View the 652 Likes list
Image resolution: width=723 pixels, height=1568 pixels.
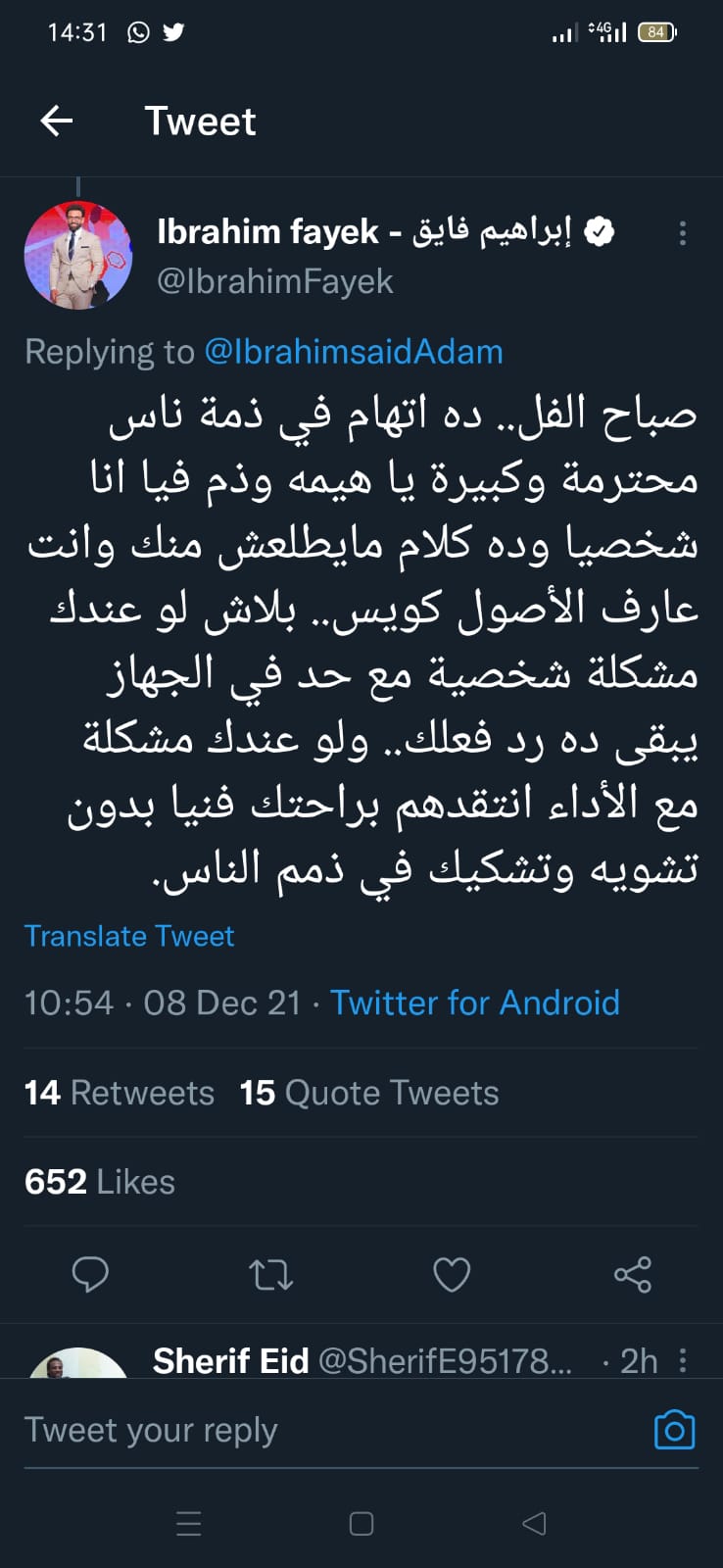coord(100,1182)
